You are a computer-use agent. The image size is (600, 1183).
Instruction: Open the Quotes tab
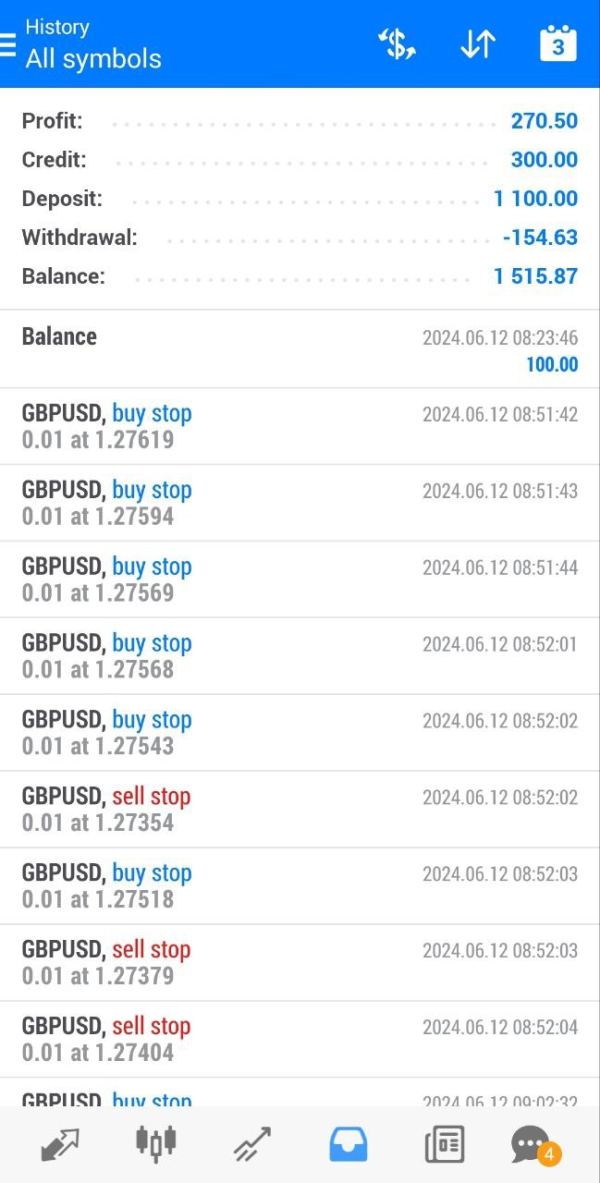(59, 1145)
